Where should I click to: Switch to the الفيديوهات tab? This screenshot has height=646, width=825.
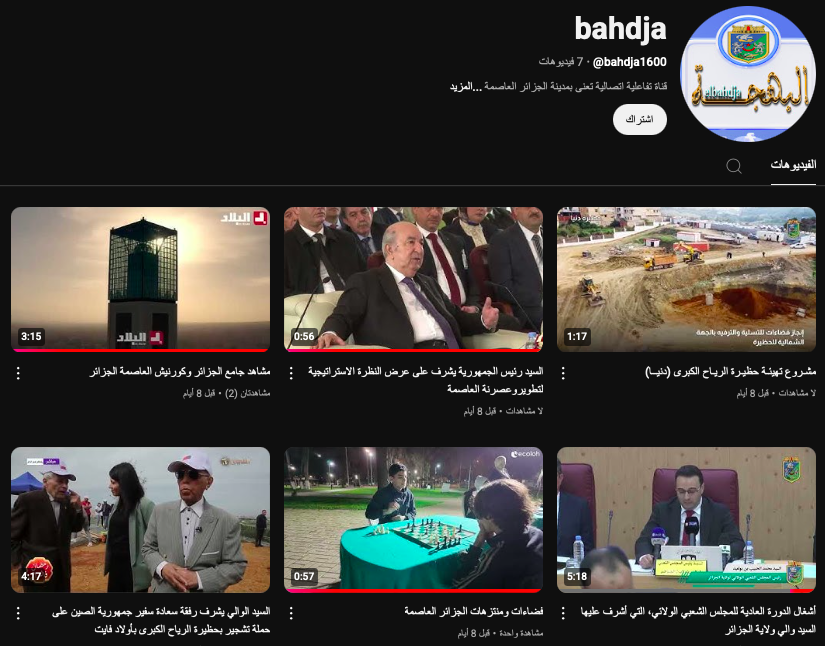pyautogui.click(x=793, y=164)
